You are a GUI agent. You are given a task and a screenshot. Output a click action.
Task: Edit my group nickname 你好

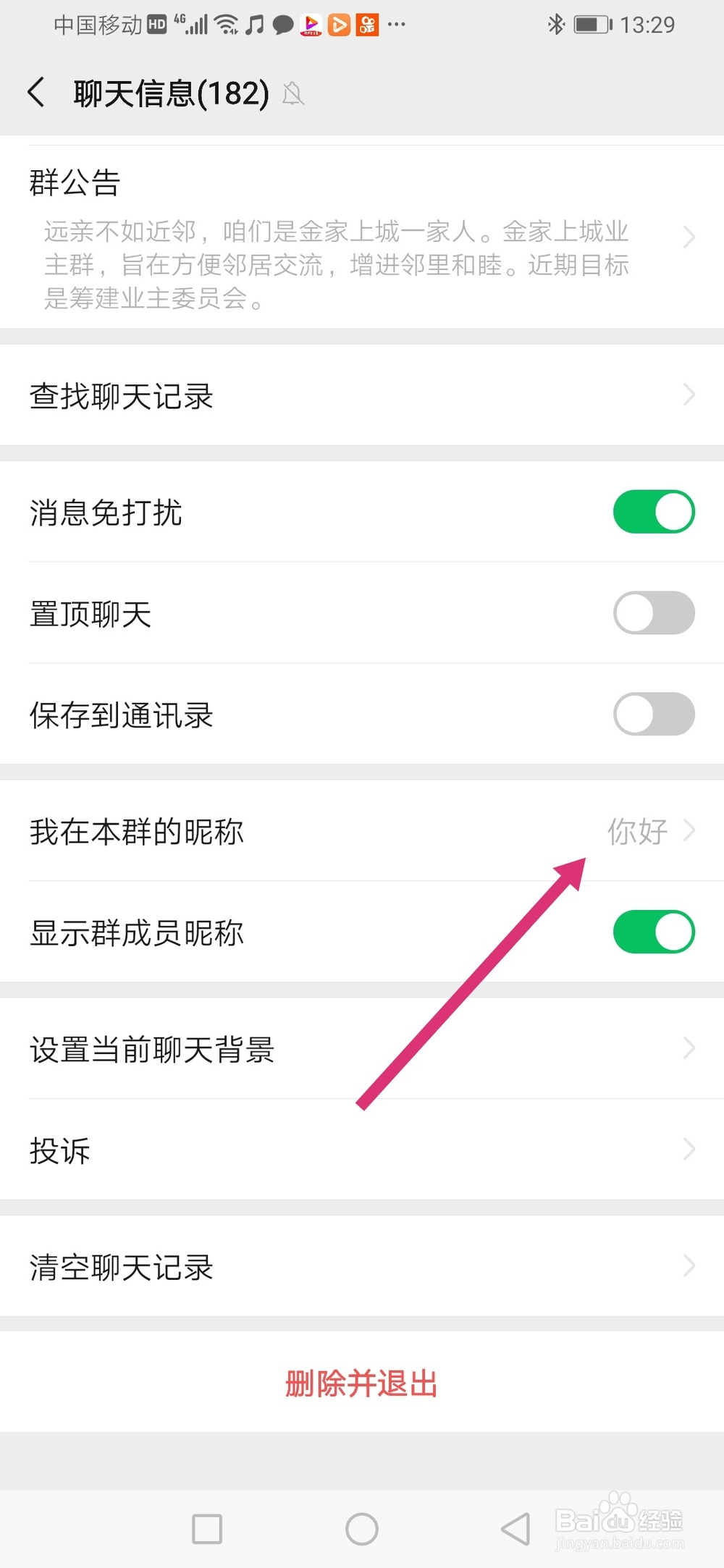pos(636,831)
